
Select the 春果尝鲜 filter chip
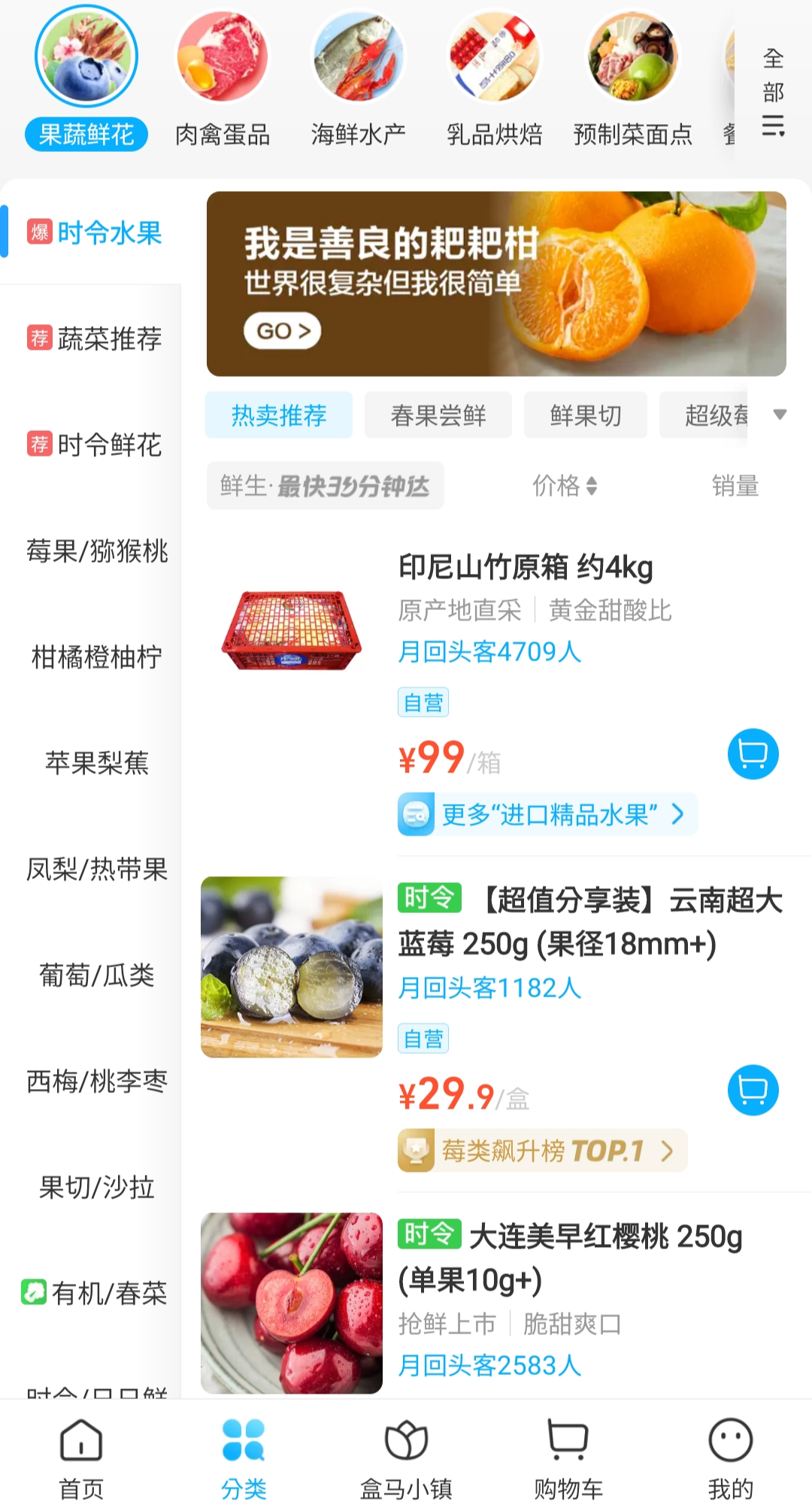point(438,415)
